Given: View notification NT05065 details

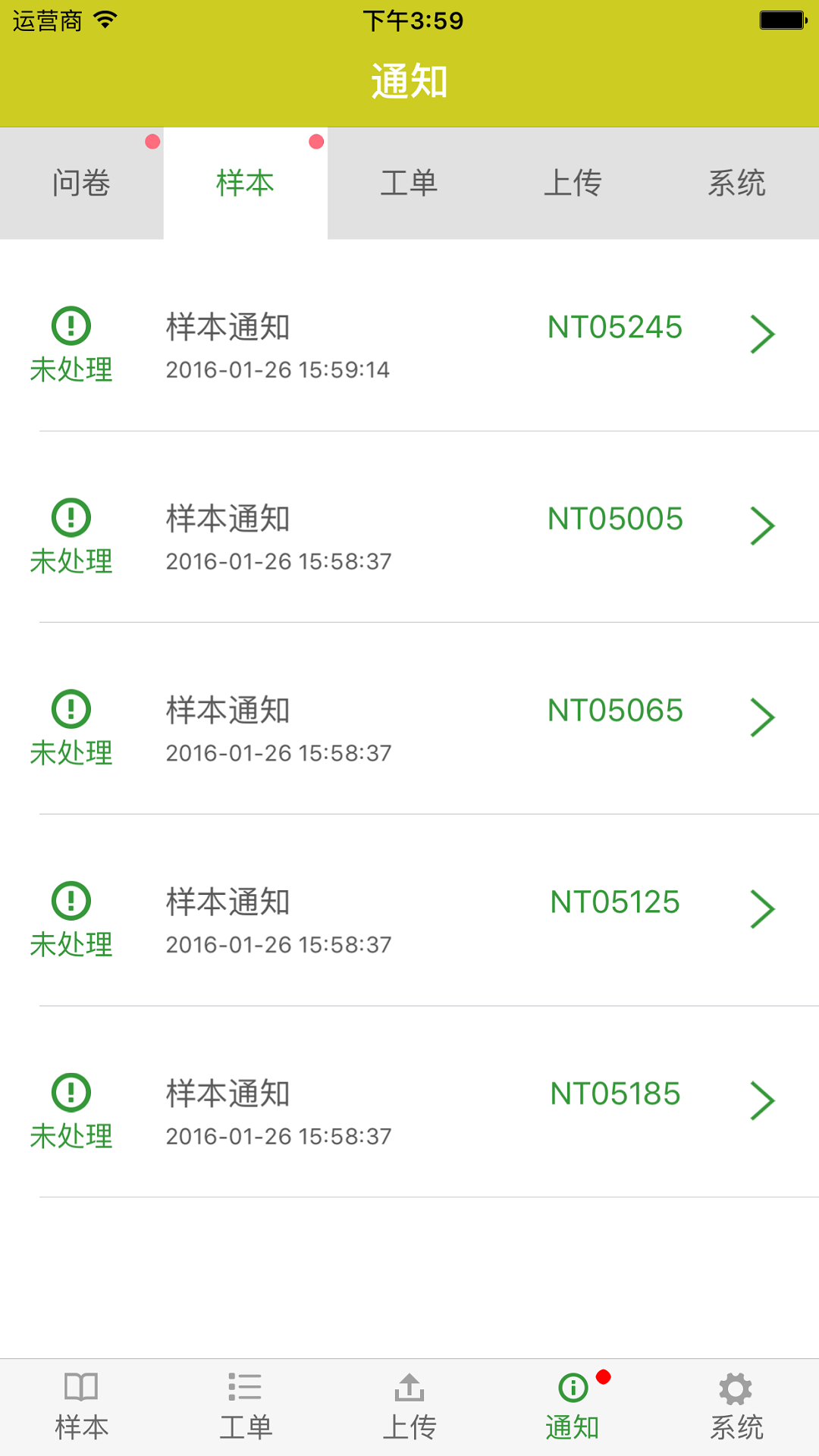Looking at the screenshot, I should coord(409,719).
